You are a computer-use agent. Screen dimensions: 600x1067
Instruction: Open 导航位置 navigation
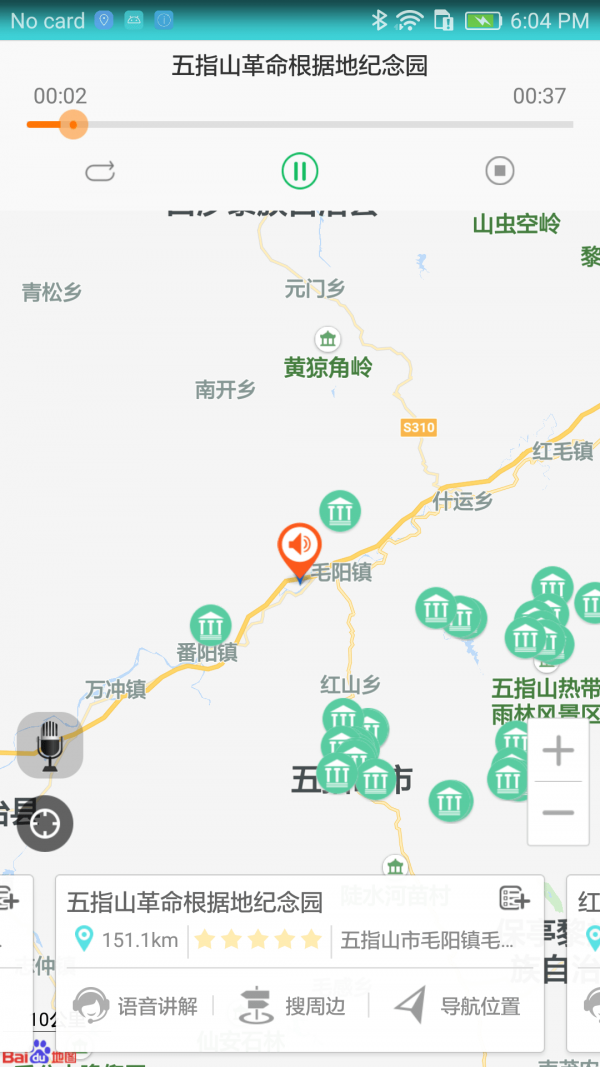(458, 1007)
